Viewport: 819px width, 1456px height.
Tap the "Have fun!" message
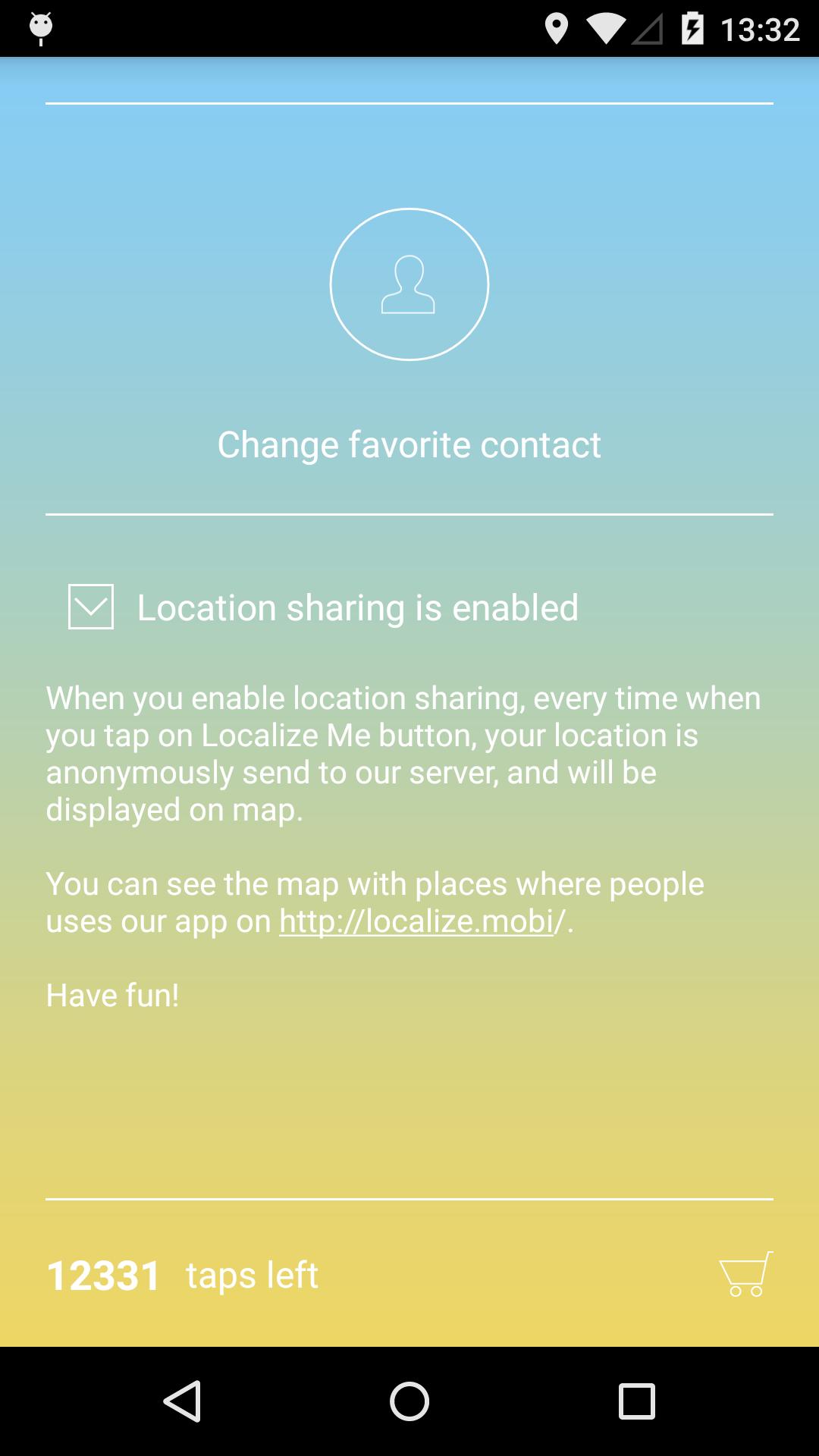tap(111, 994)
